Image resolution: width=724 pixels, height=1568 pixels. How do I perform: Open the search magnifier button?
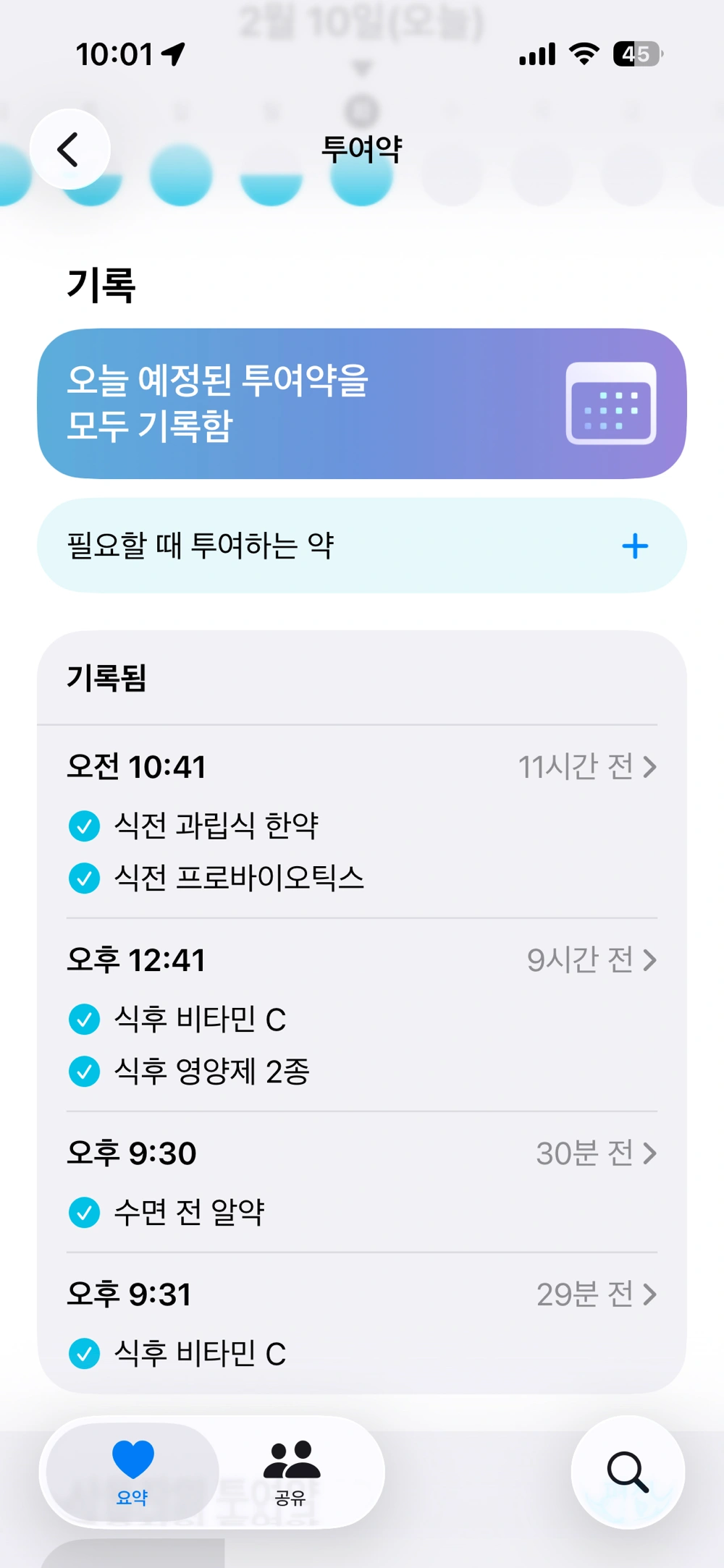pos(627,1472)
